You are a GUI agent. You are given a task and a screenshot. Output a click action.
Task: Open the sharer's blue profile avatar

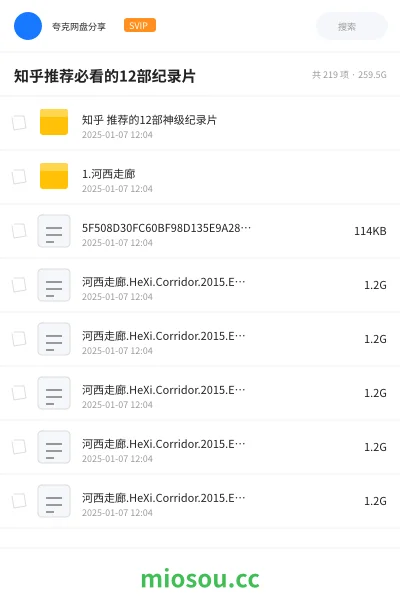tap(28, 26)
